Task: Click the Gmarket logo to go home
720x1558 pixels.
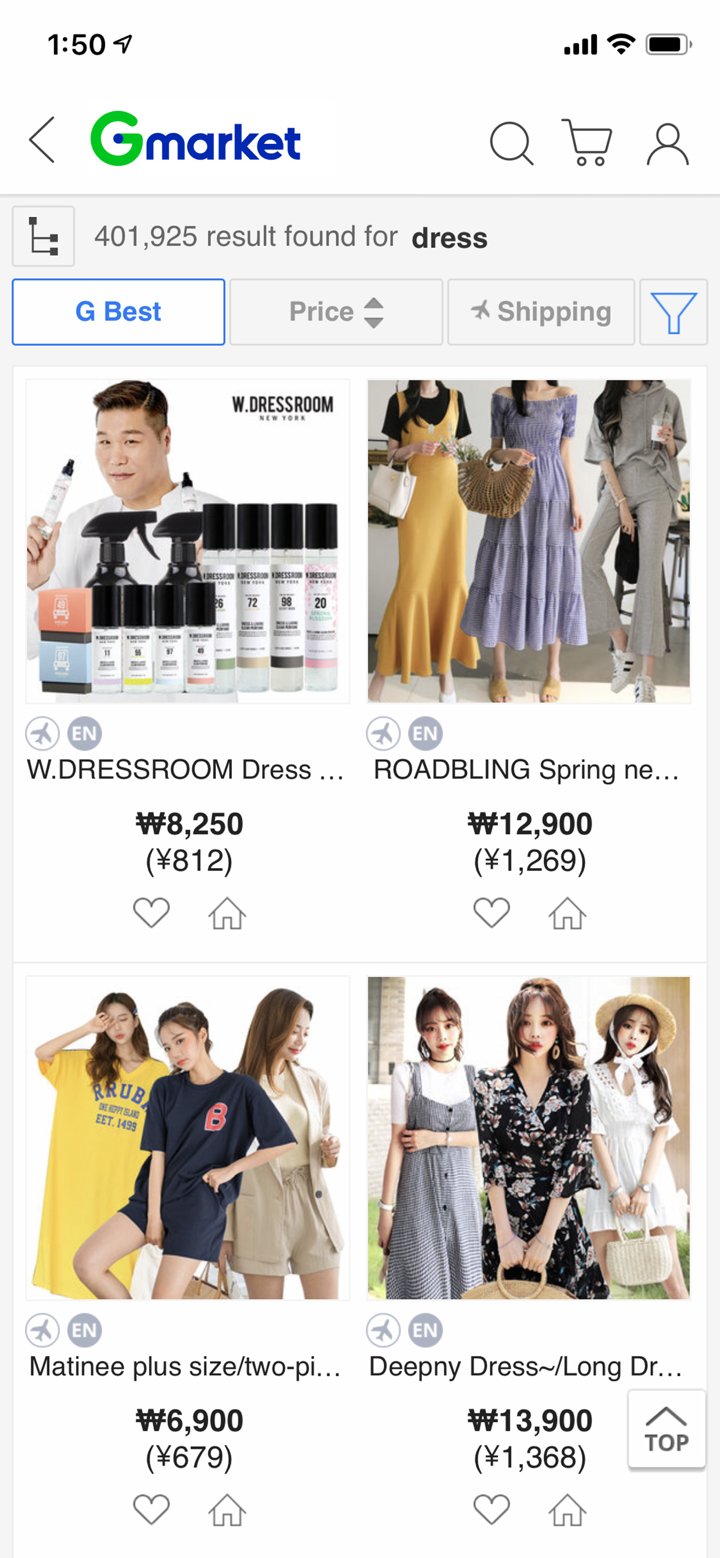Action: (195, 141)
